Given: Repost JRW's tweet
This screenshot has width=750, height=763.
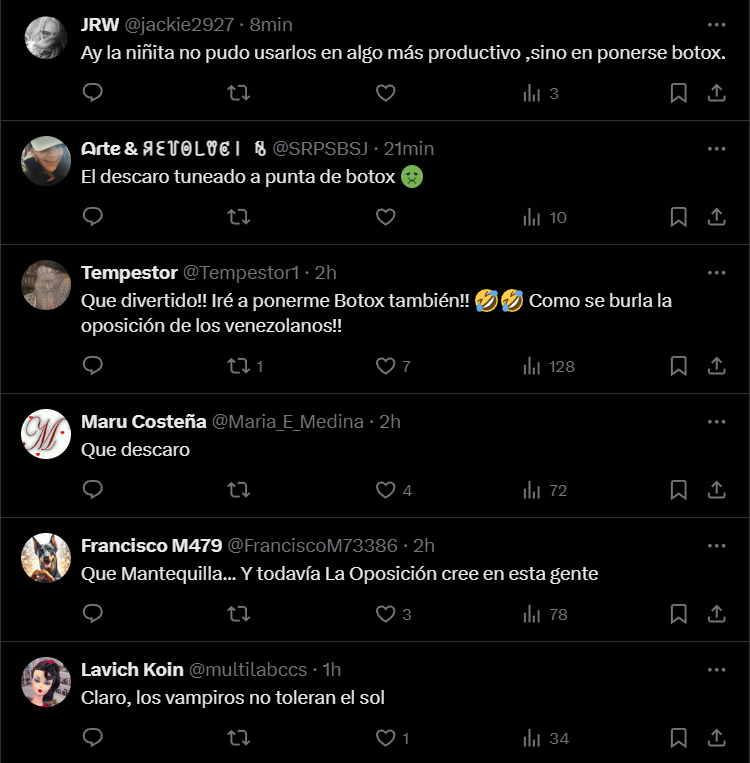Looking at the screenshot, I should pyautogui.click(x=238, y=93).
